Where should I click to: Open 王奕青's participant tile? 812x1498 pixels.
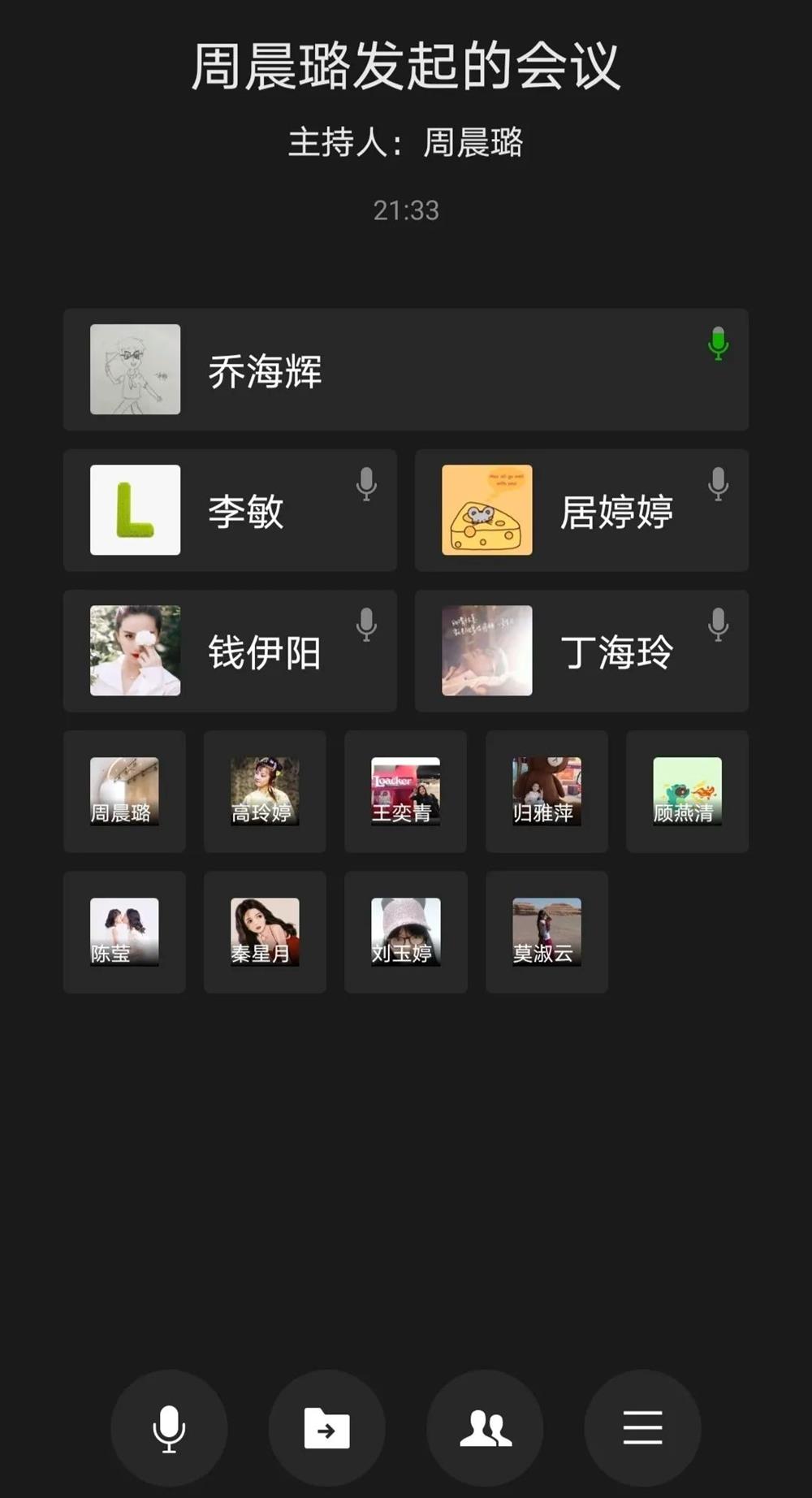pos(405,791)
